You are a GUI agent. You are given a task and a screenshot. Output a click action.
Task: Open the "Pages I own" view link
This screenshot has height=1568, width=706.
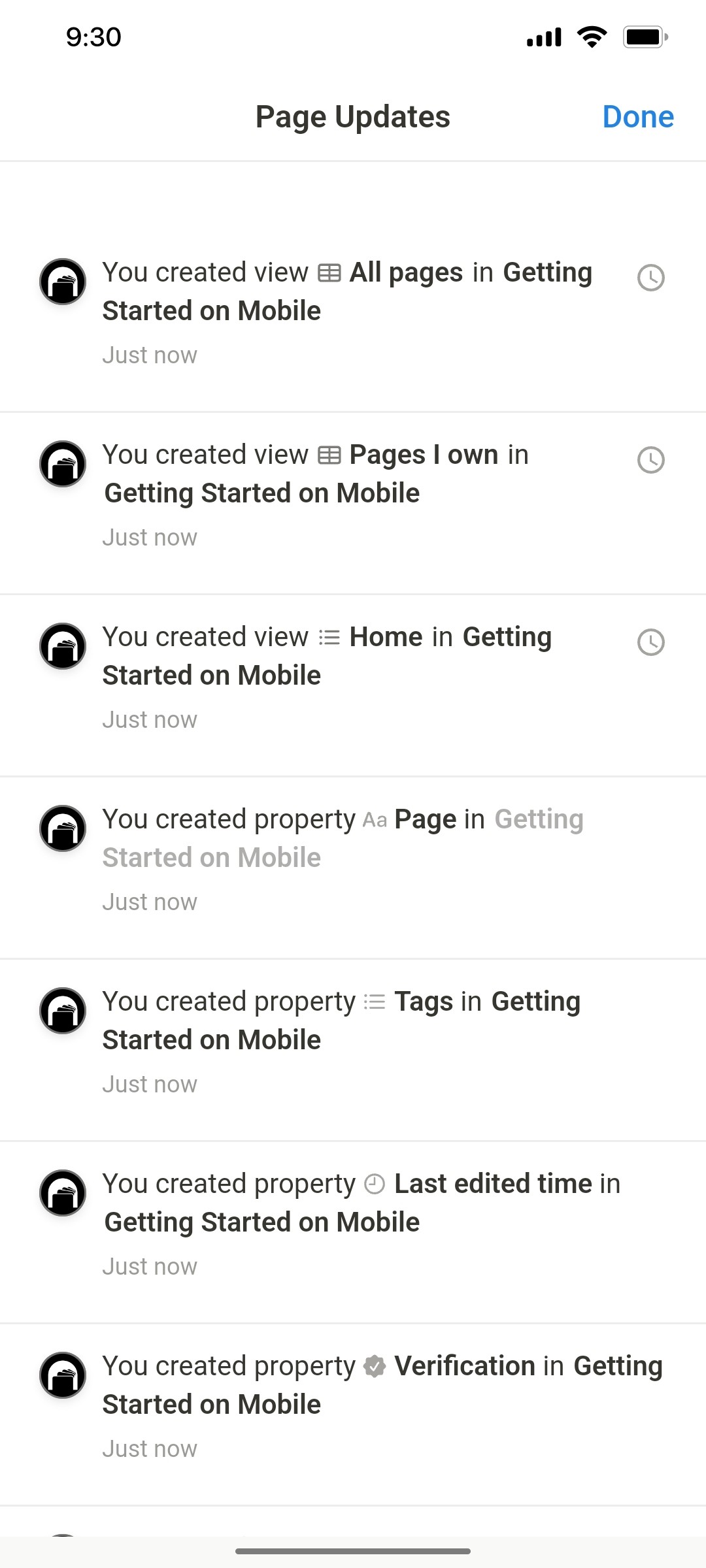(424, 454)
